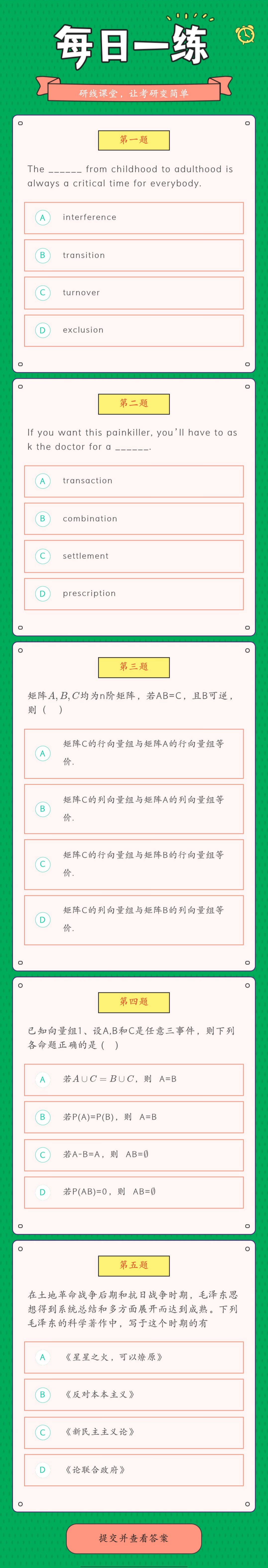Select answer "interference" for question one
The image size is (268, 1568).
click(134, 217)
